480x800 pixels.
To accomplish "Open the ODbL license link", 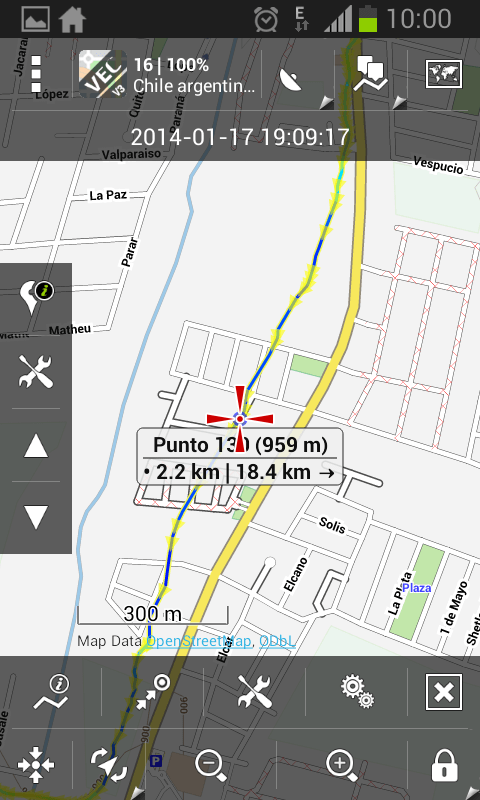I will [277, 640].
